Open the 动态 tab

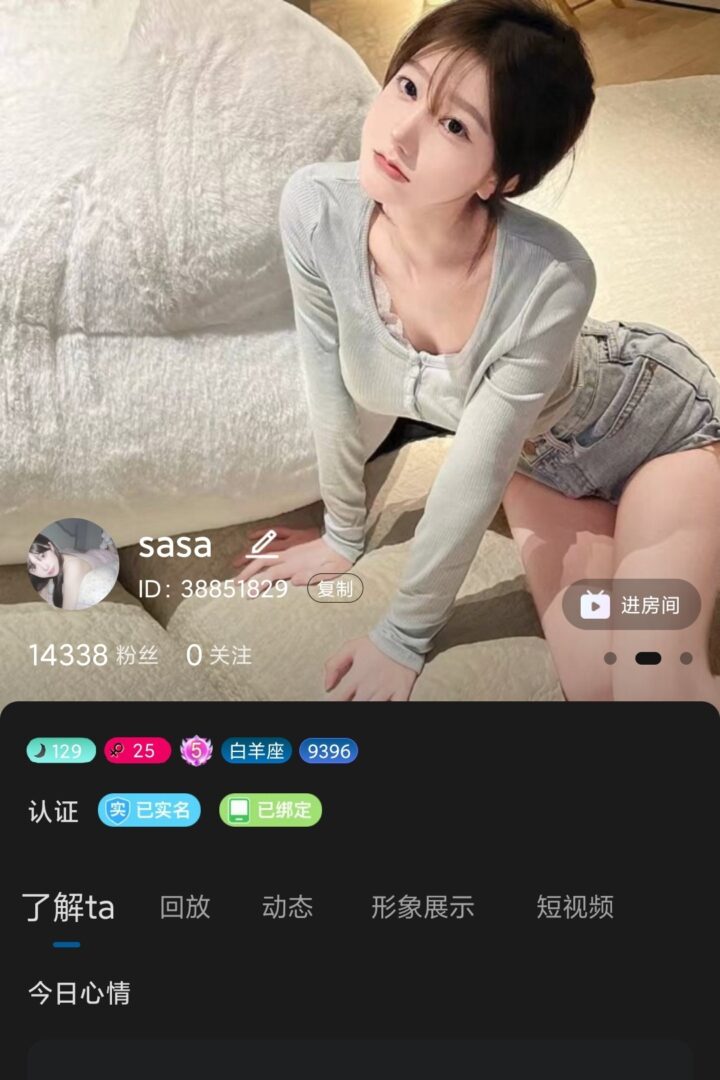point(287,907)
